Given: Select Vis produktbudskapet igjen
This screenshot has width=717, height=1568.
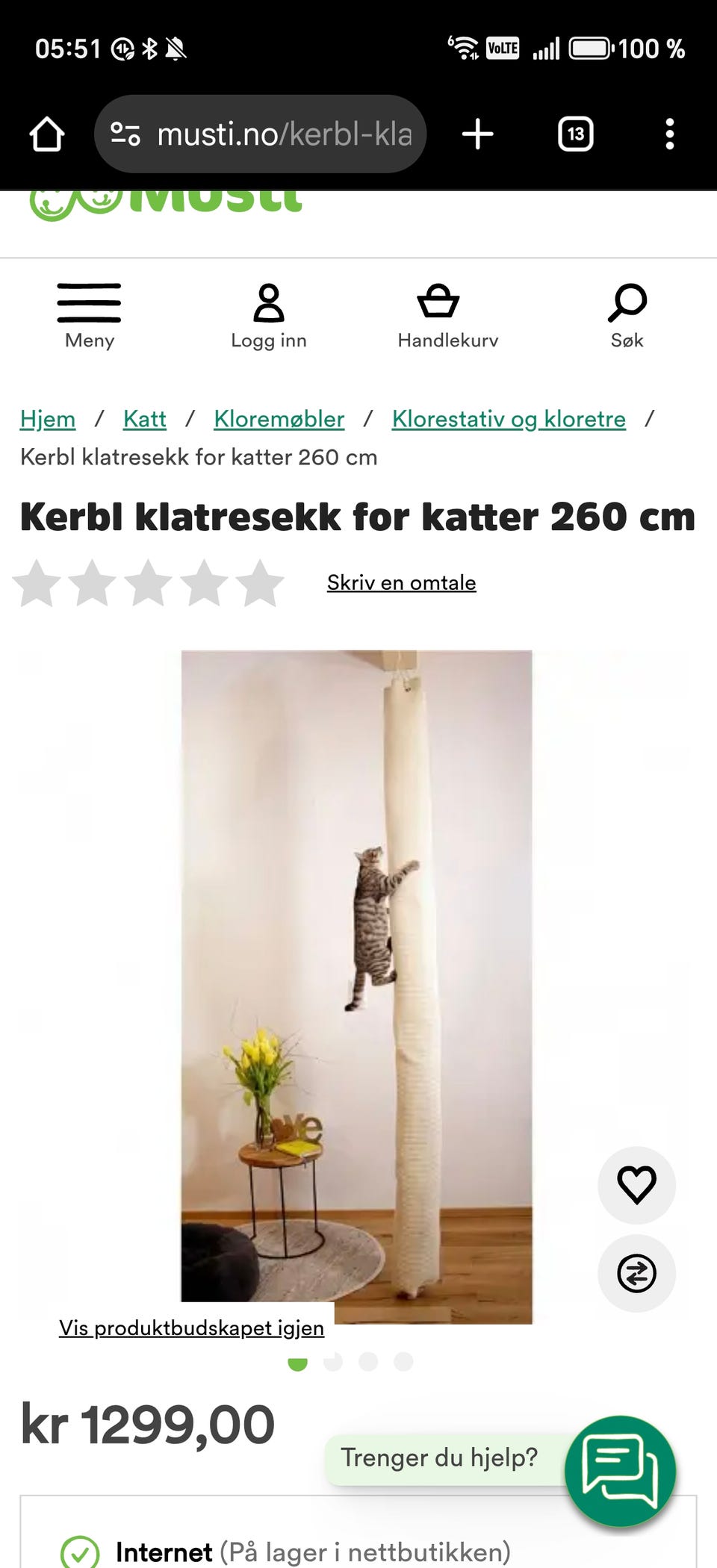Looking at the screenshot, I should [191, 1328].
